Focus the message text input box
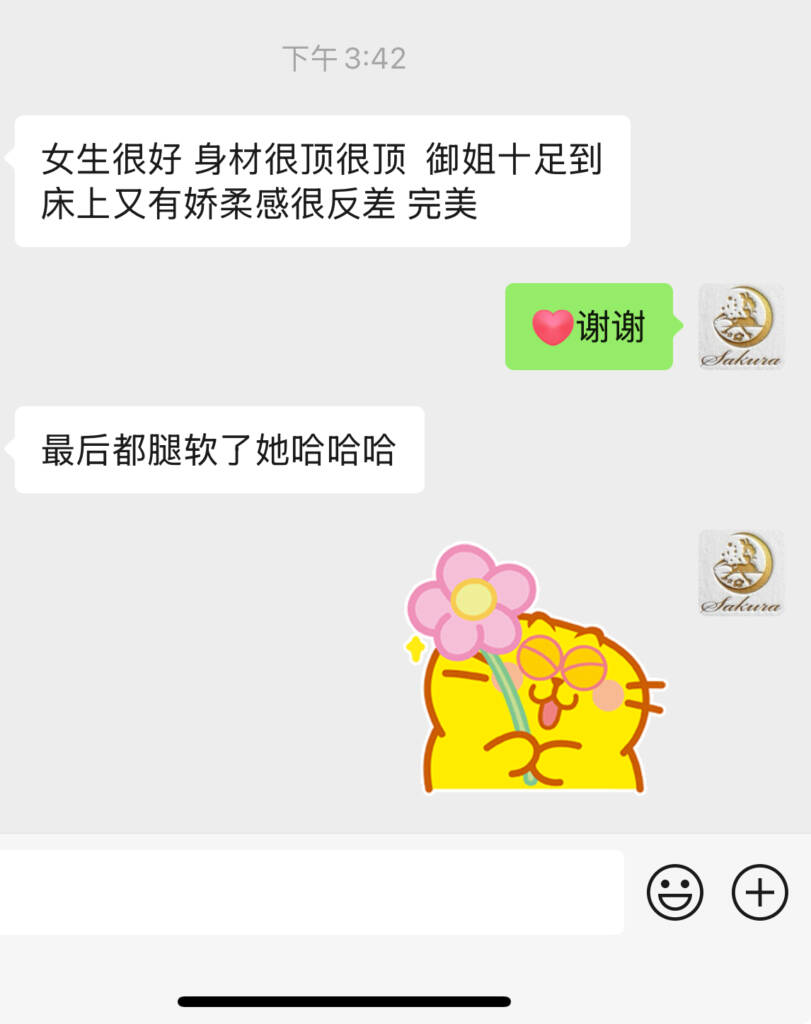Screen dimensions: 811x1024 click(310, 892)
